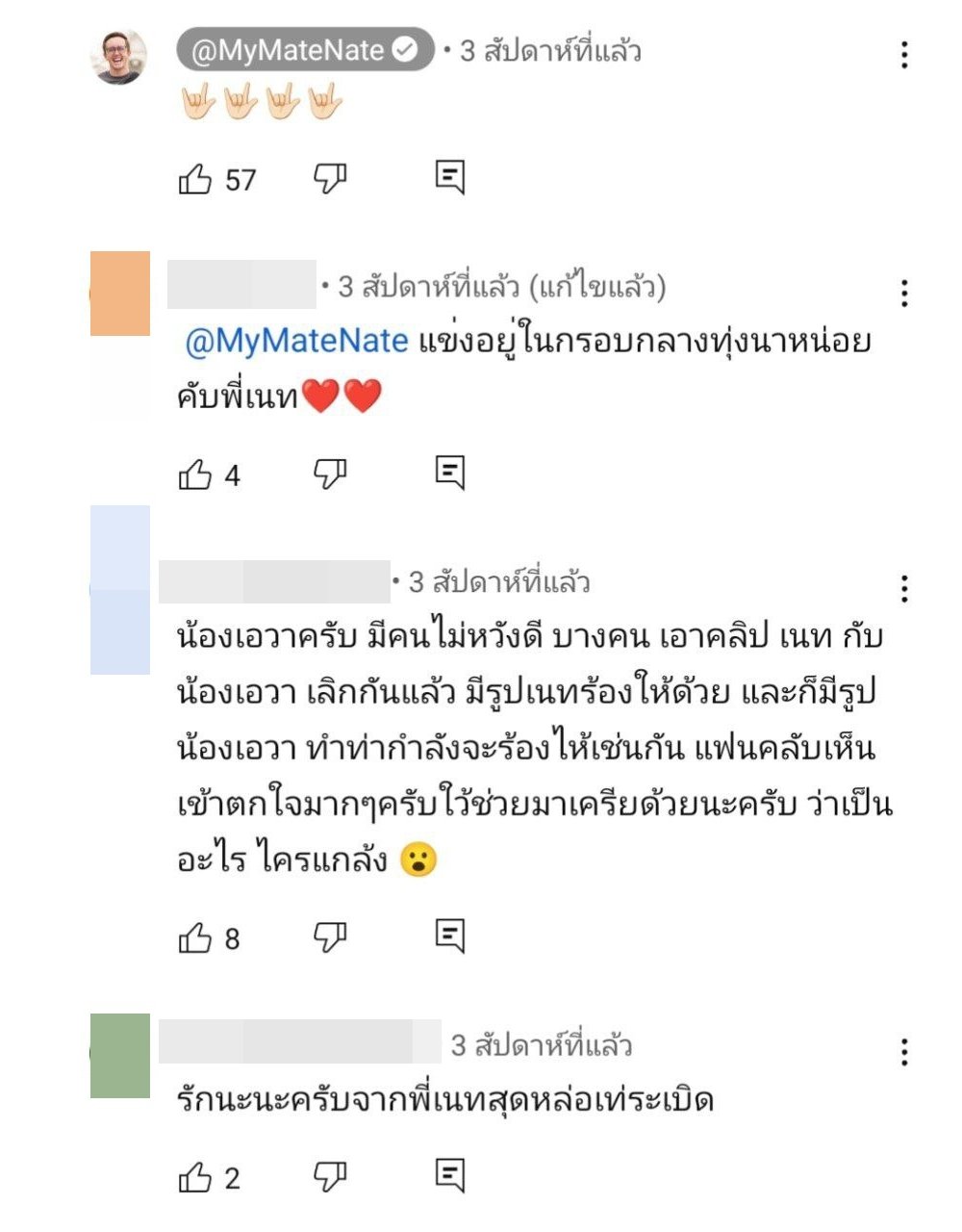Dislike the comment with 8 likes
Viewport: 962px width, 1232px height.
point(329,933)
